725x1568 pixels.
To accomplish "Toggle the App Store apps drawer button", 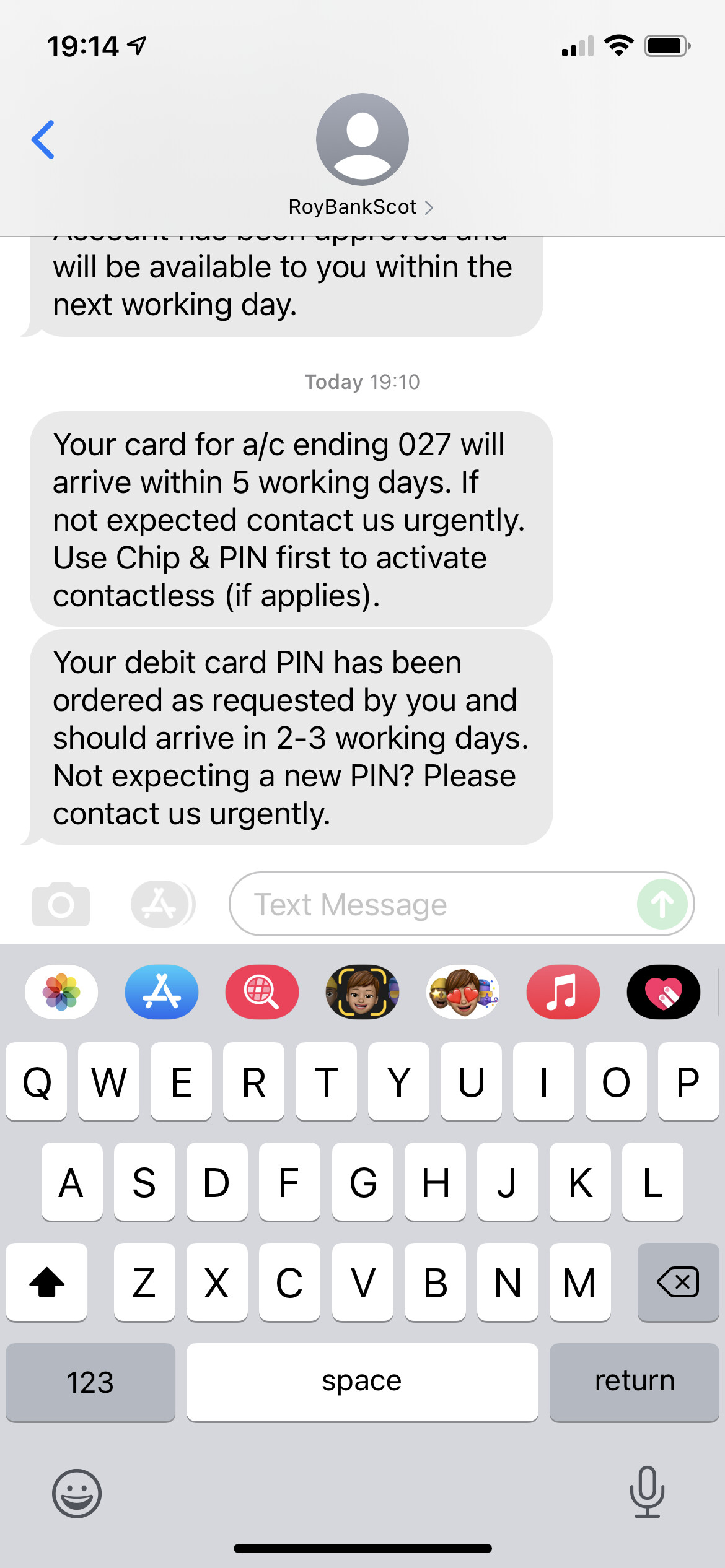I will (x=162, y=904).
